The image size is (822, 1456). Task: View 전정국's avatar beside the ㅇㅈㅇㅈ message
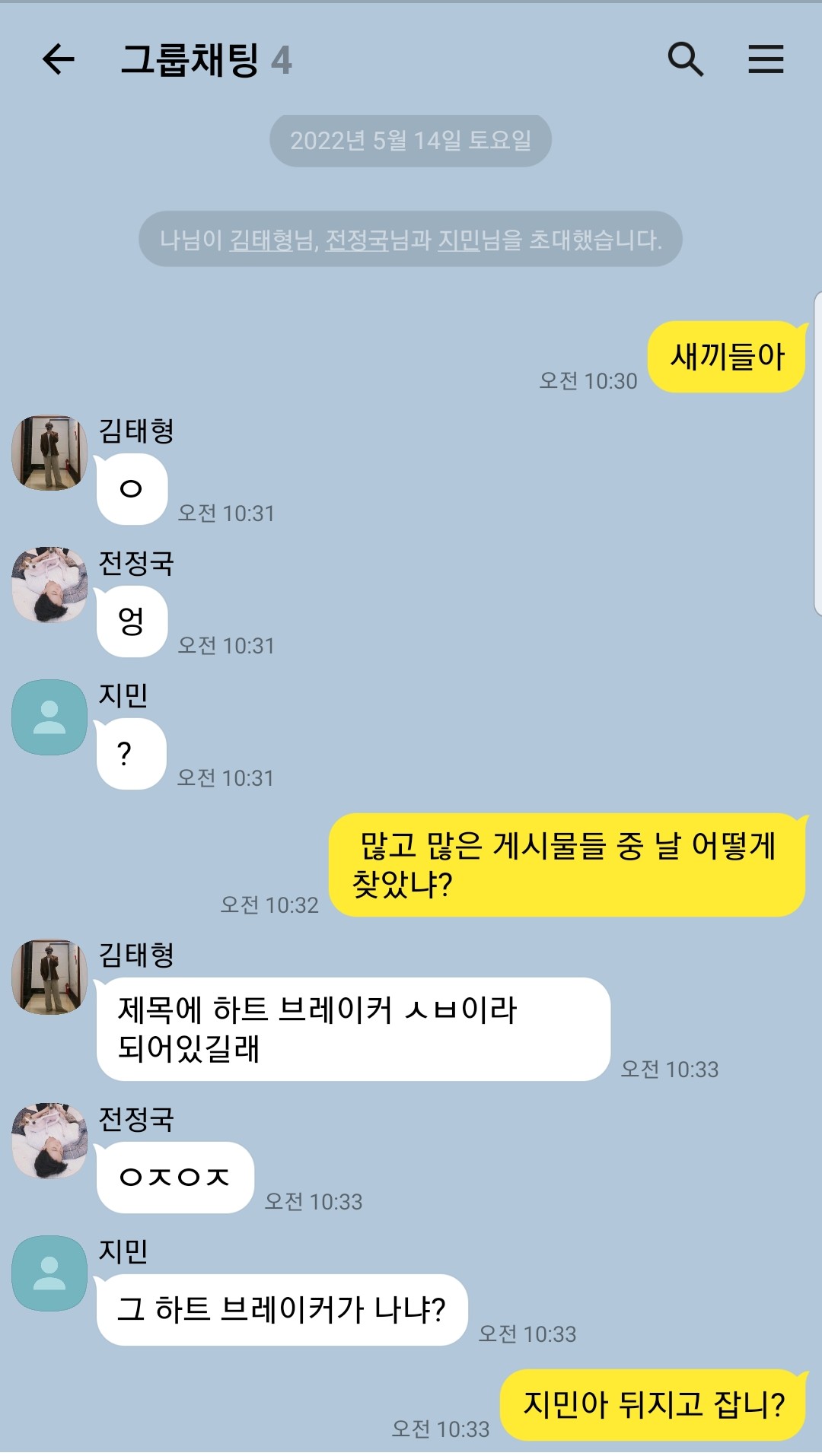[x=49, y=1141]
